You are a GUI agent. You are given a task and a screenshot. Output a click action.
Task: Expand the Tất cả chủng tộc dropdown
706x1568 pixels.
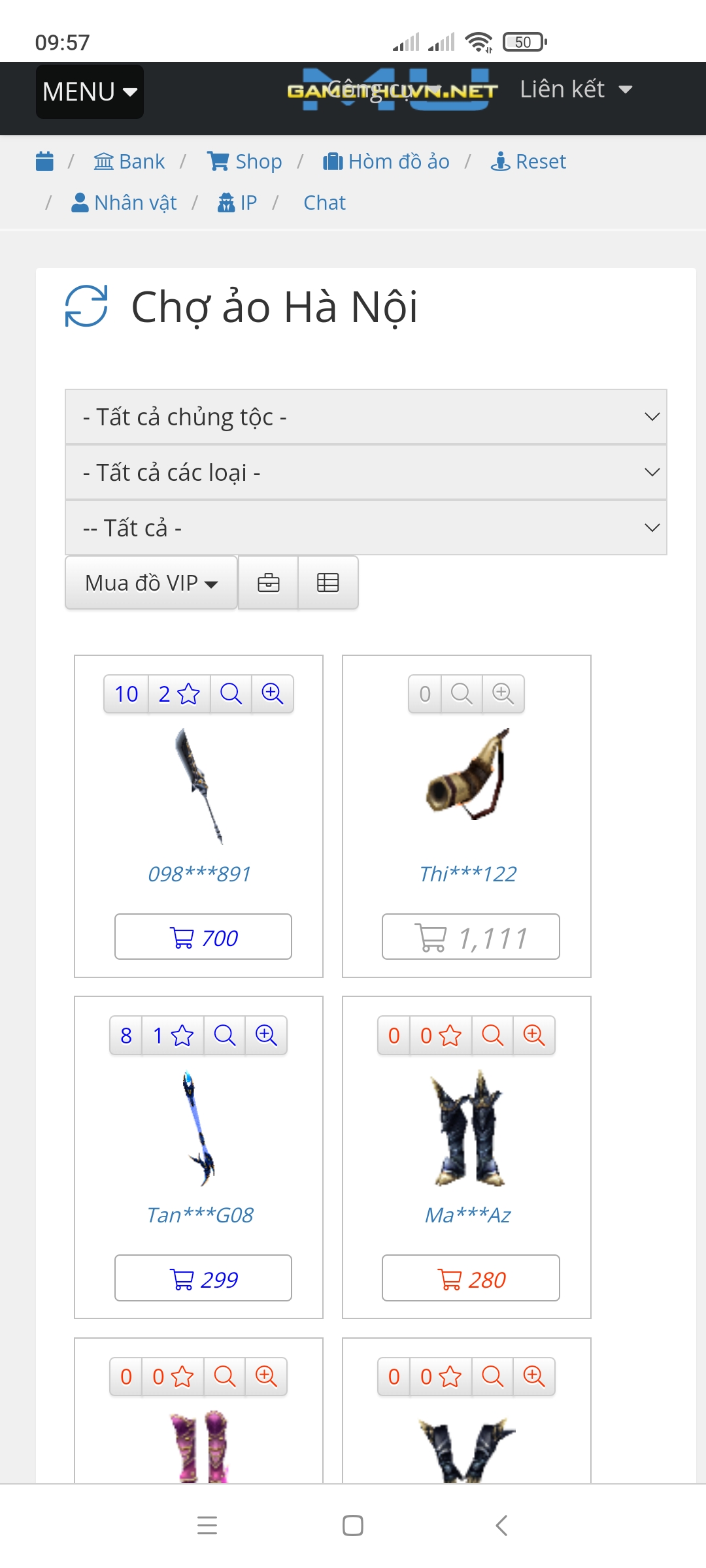[x=366, y=417]
